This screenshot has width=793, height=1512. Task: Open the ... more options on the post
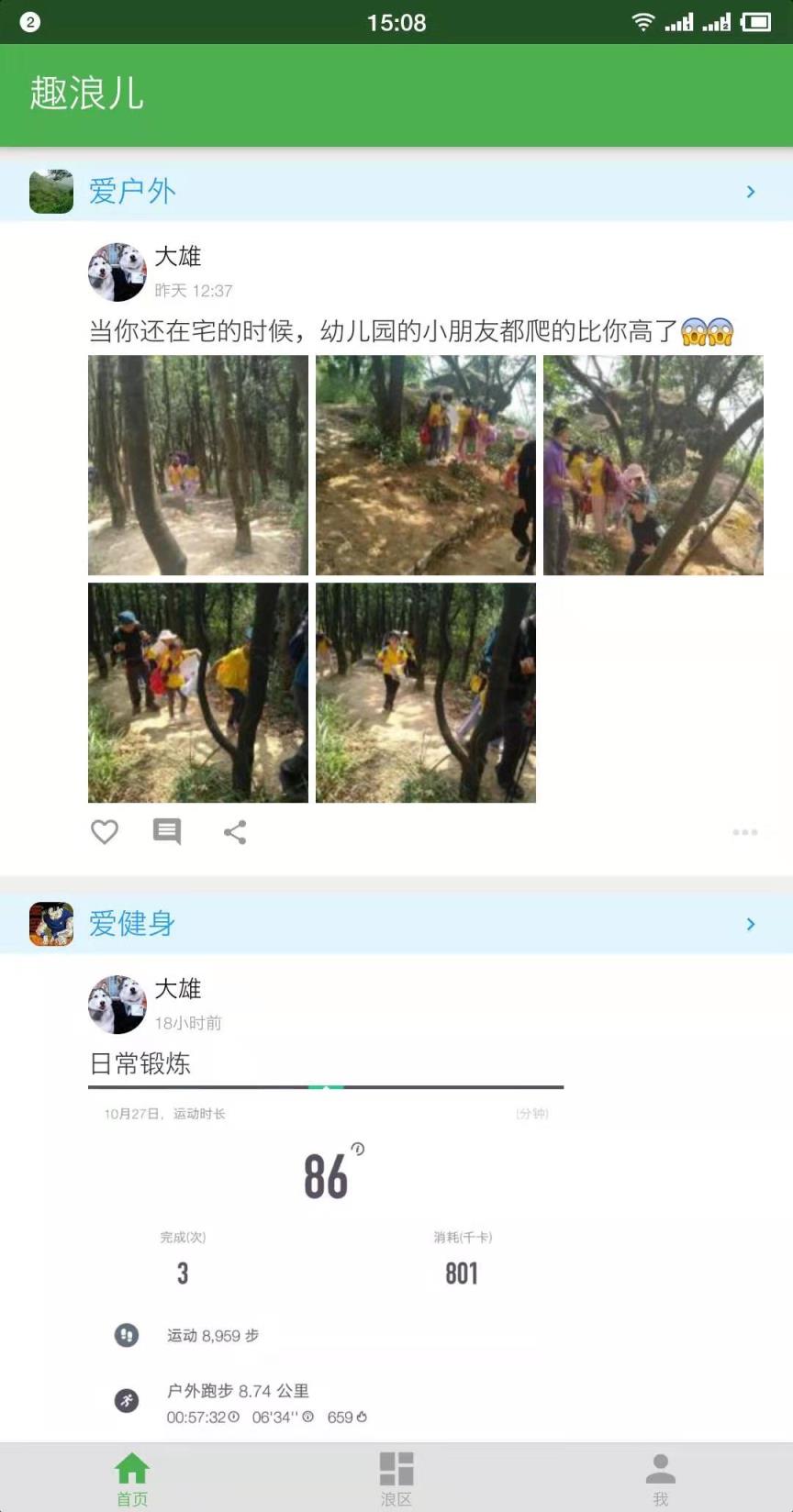coord(743,832)
